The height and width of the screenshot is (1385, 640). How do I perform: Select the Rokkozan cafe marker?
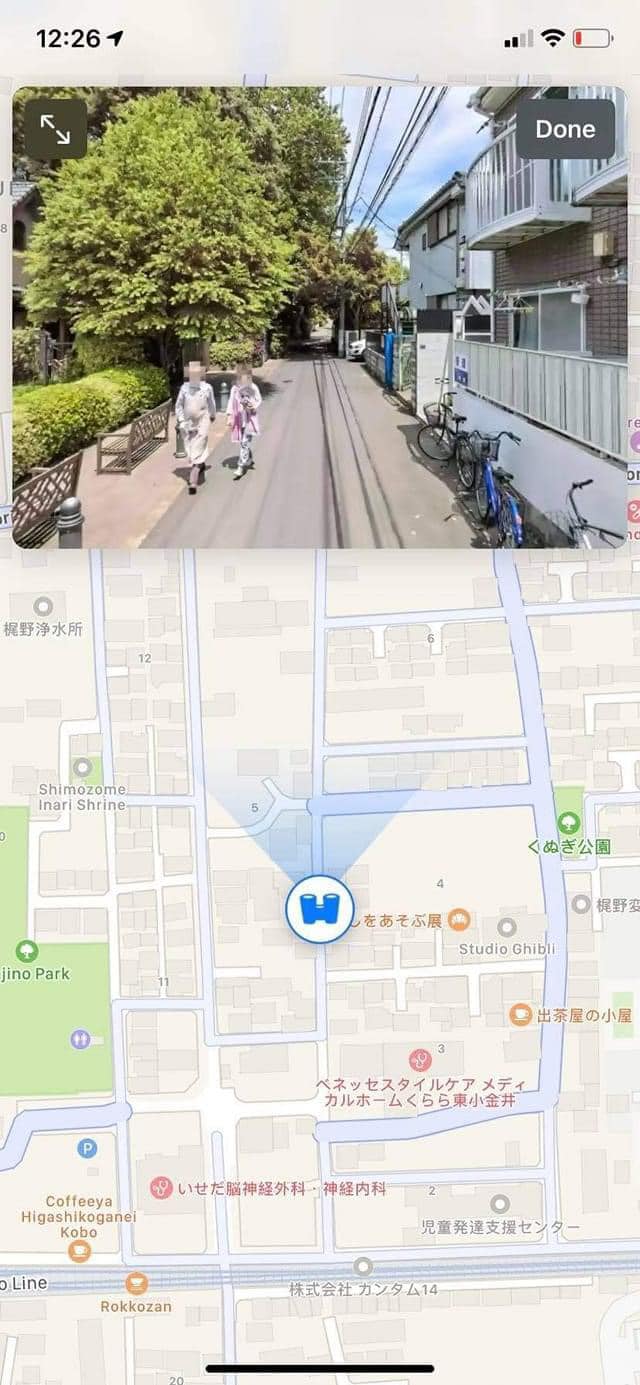[x=136, y=1283]
